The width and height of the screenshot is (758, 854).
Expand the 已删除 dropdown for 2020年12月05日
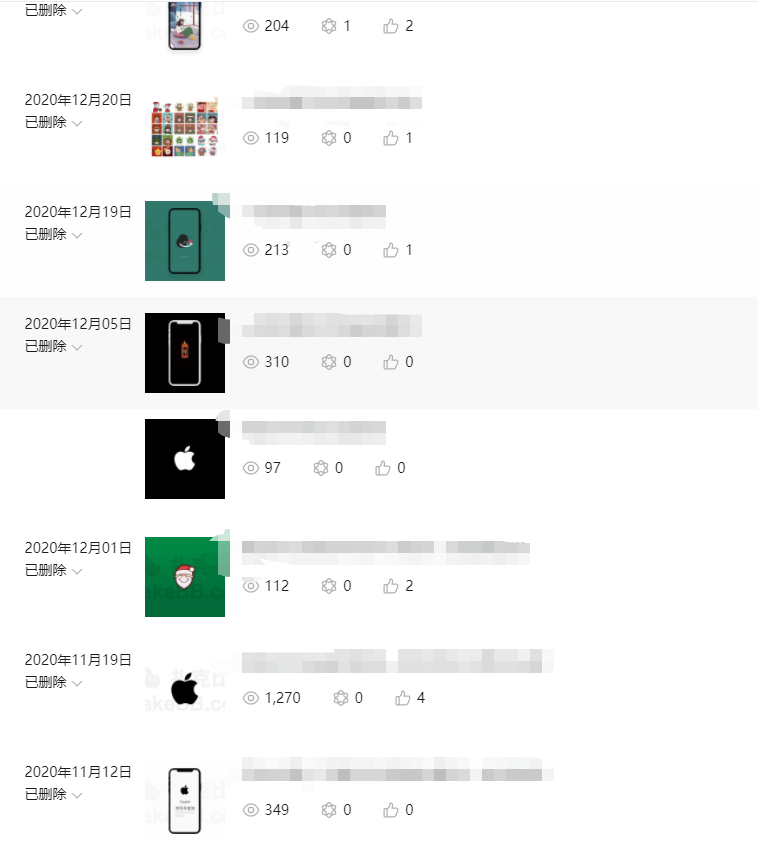pyautogui.click(x=77, y=347)
